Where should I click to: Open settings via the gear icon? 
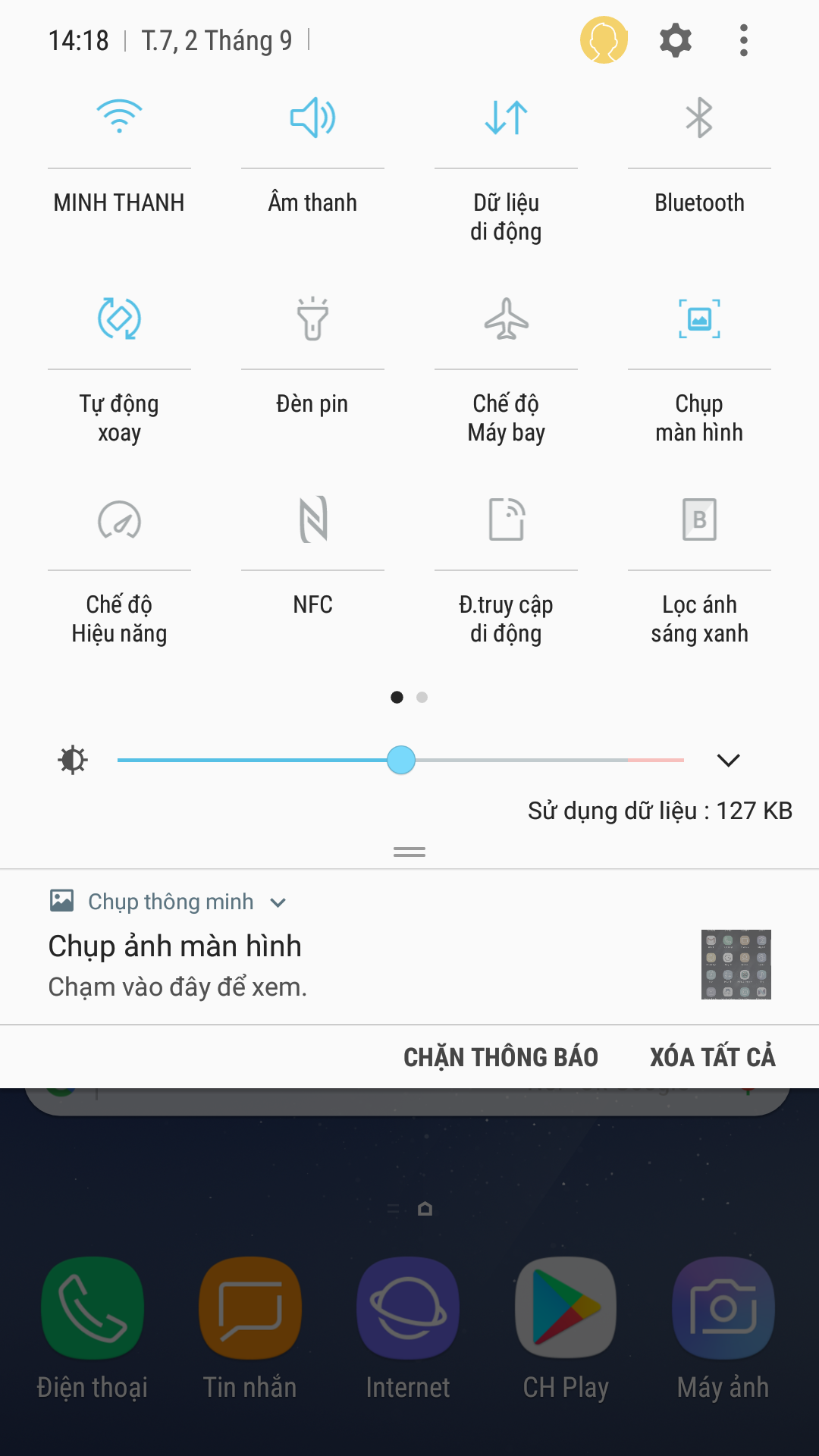[x=675, y=40]
